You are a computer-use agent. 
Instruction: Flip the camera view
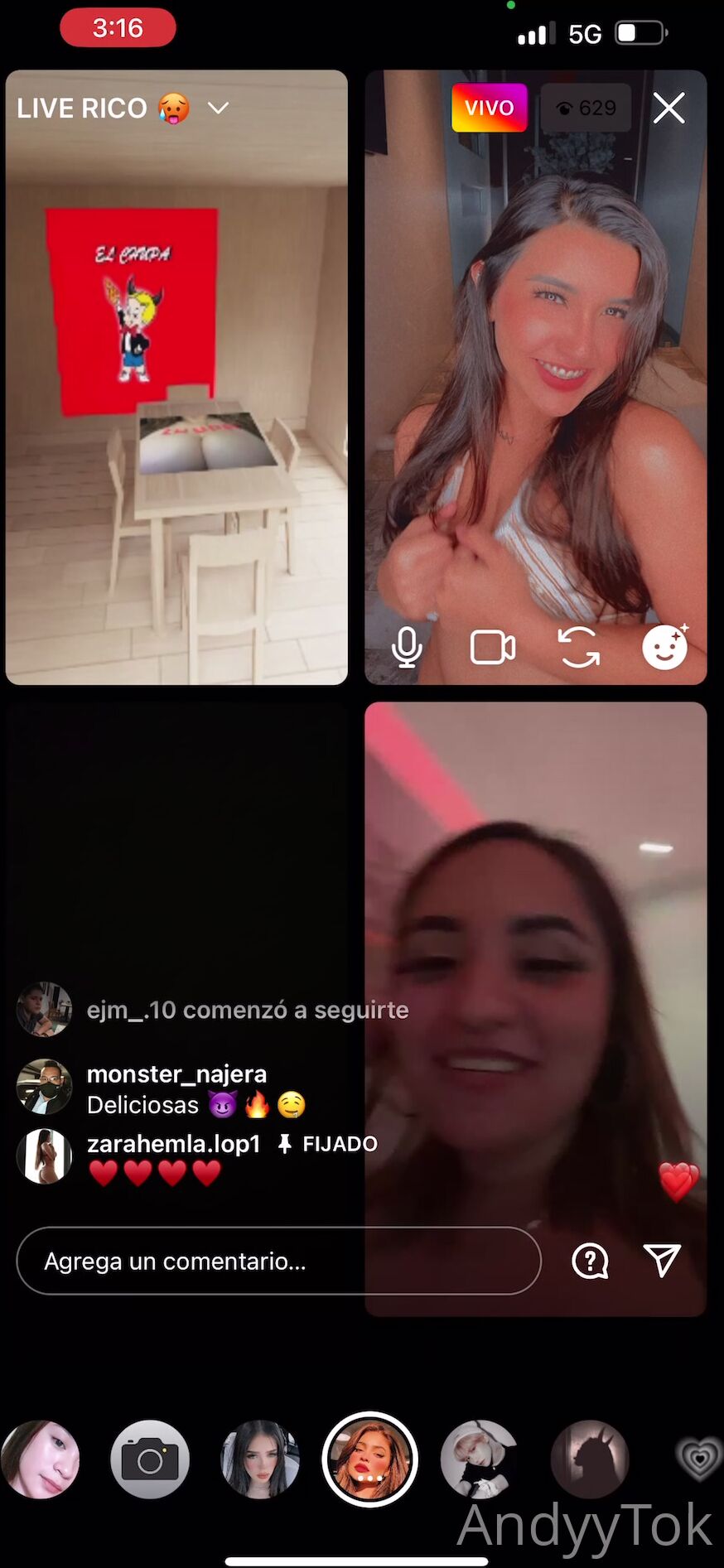(x=579, y=647)
